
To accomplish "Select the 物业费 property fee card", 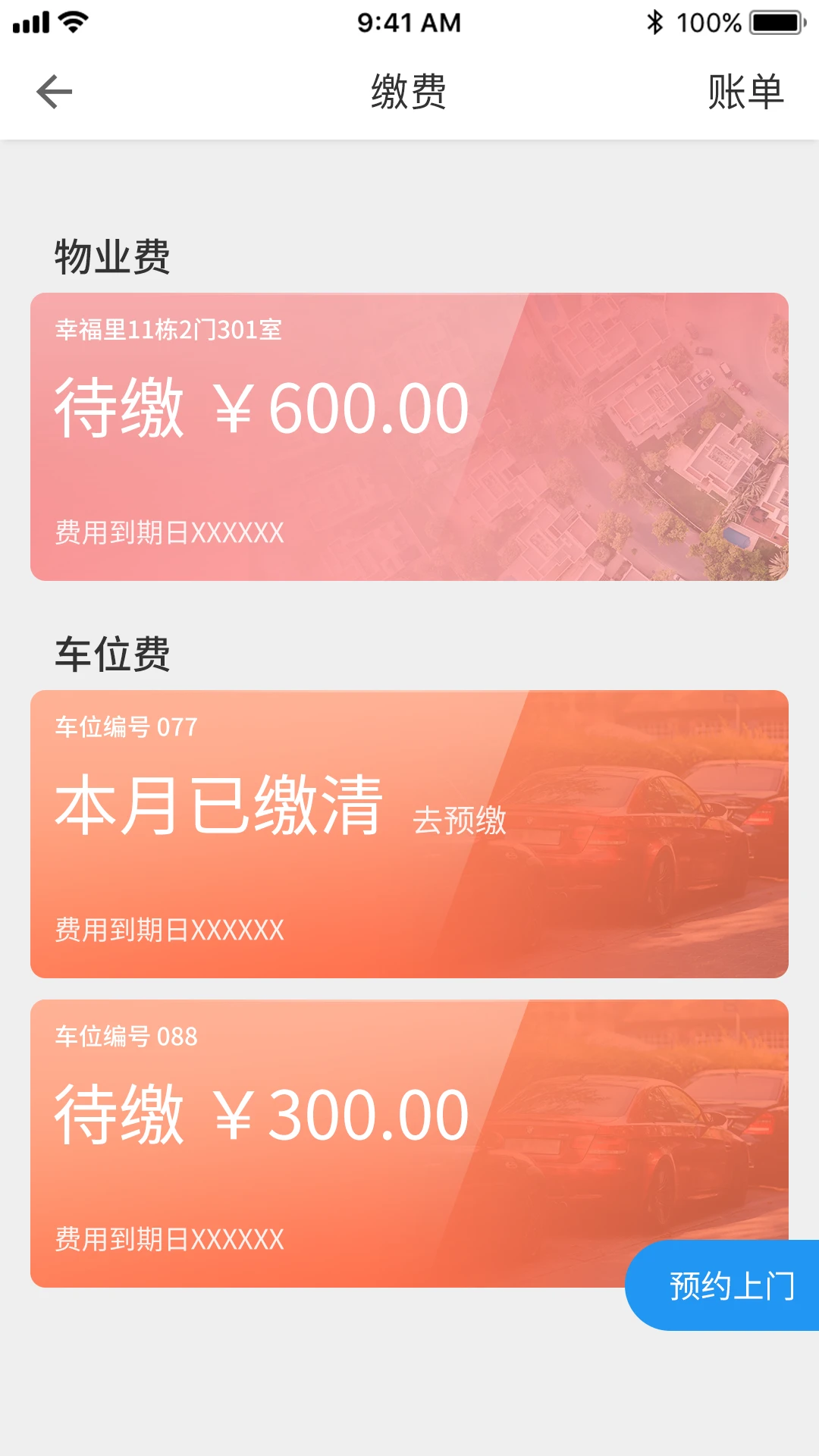I will coord(409,436).
